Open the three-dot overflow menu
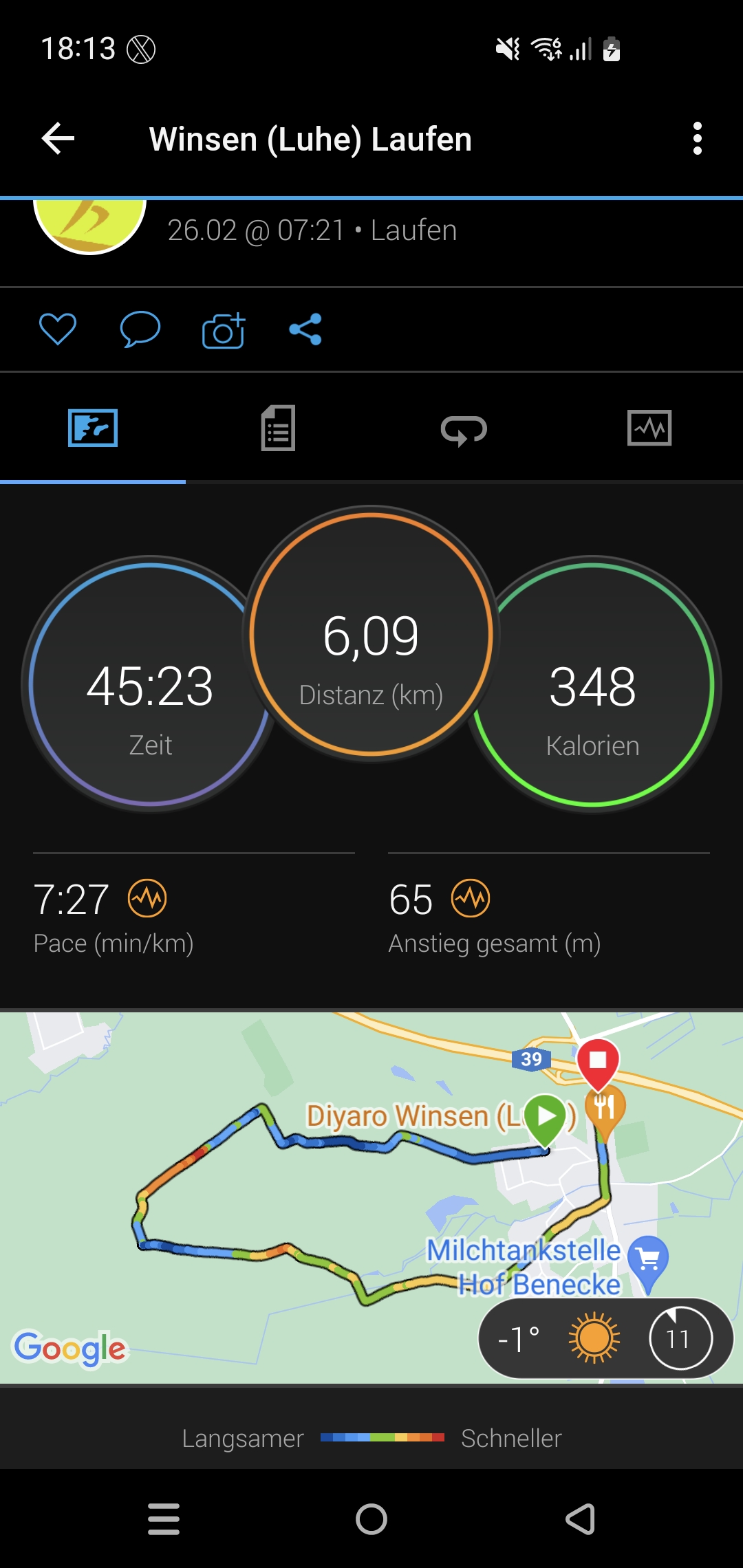The width and height of the screenshot is (743, 1568). coord(697,139)
